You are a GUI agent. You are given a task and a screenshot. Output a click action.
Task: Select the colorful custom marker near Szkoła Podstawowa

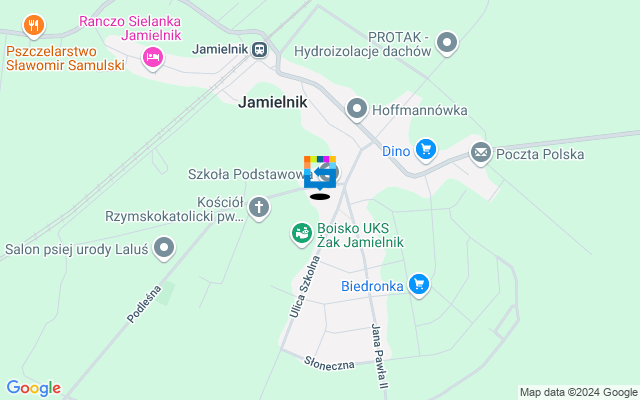click(x=320, y=172)
